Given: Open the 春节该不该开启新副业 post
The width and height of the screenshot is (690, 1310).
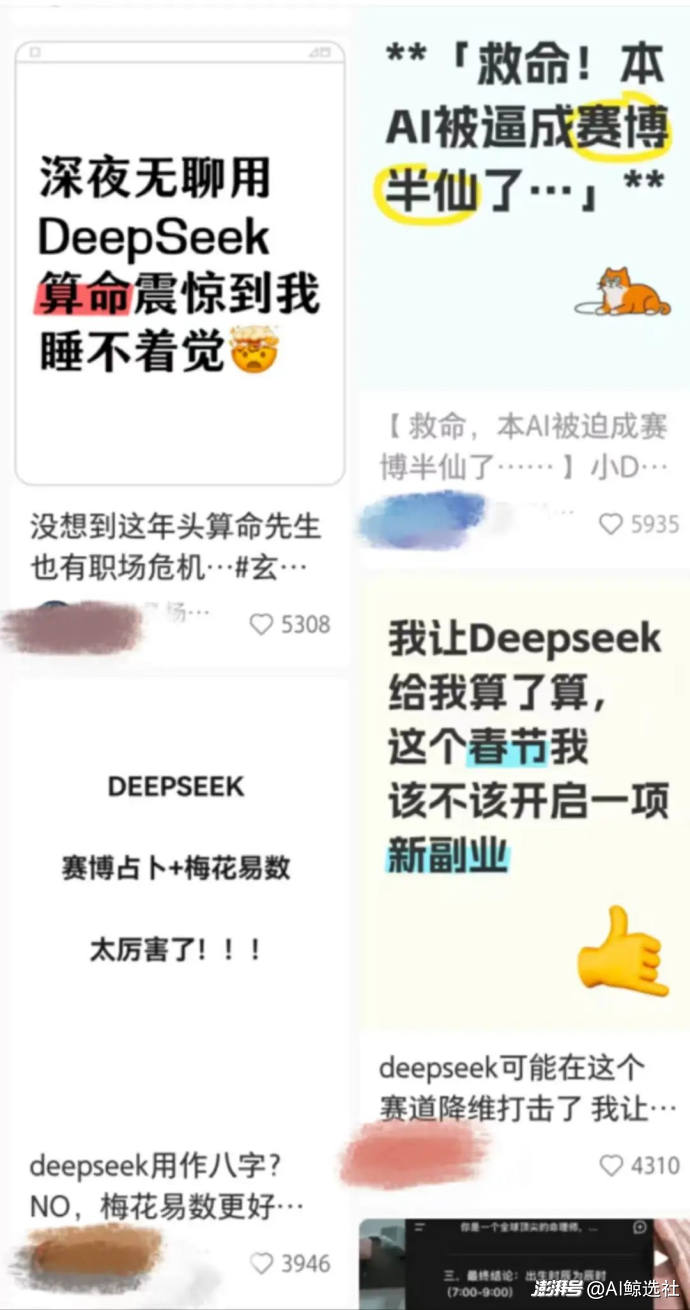Looking at the screenshot, I should click(x=525, y=800).
